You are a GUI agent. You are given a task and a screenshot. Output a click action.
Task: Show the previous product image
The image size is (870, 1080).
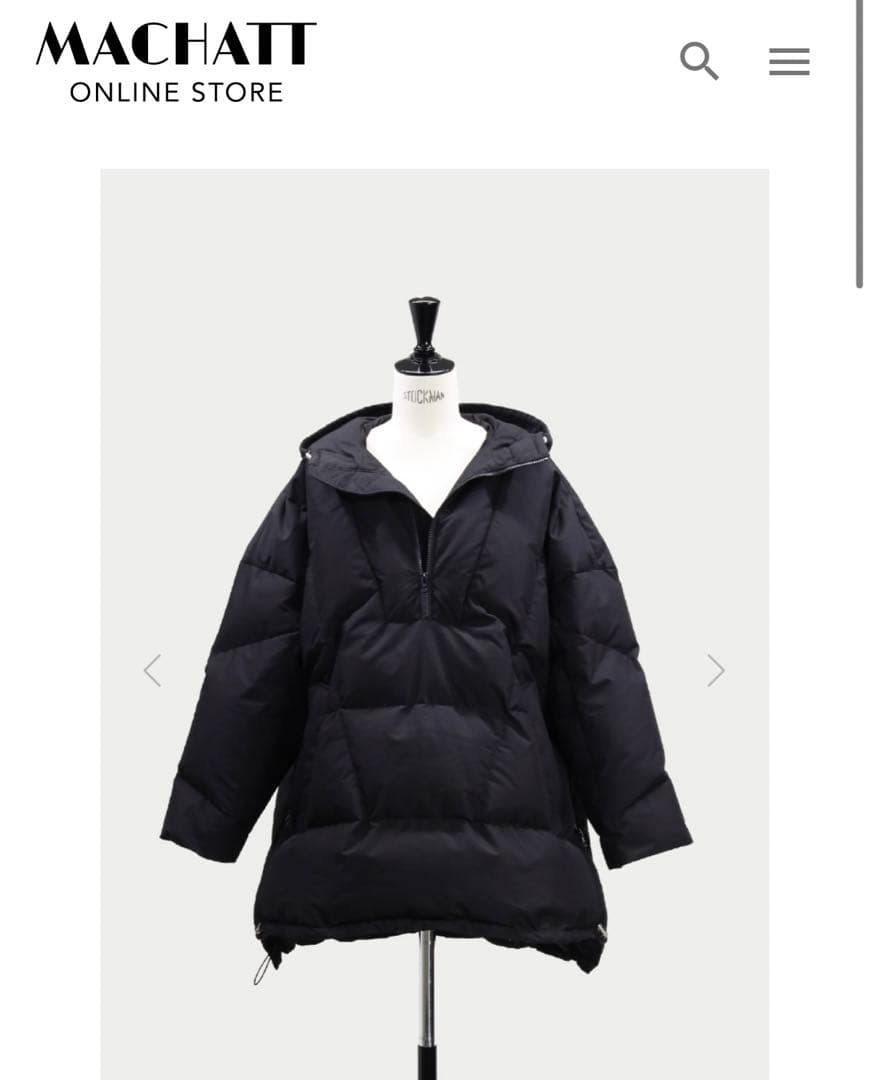152,670
